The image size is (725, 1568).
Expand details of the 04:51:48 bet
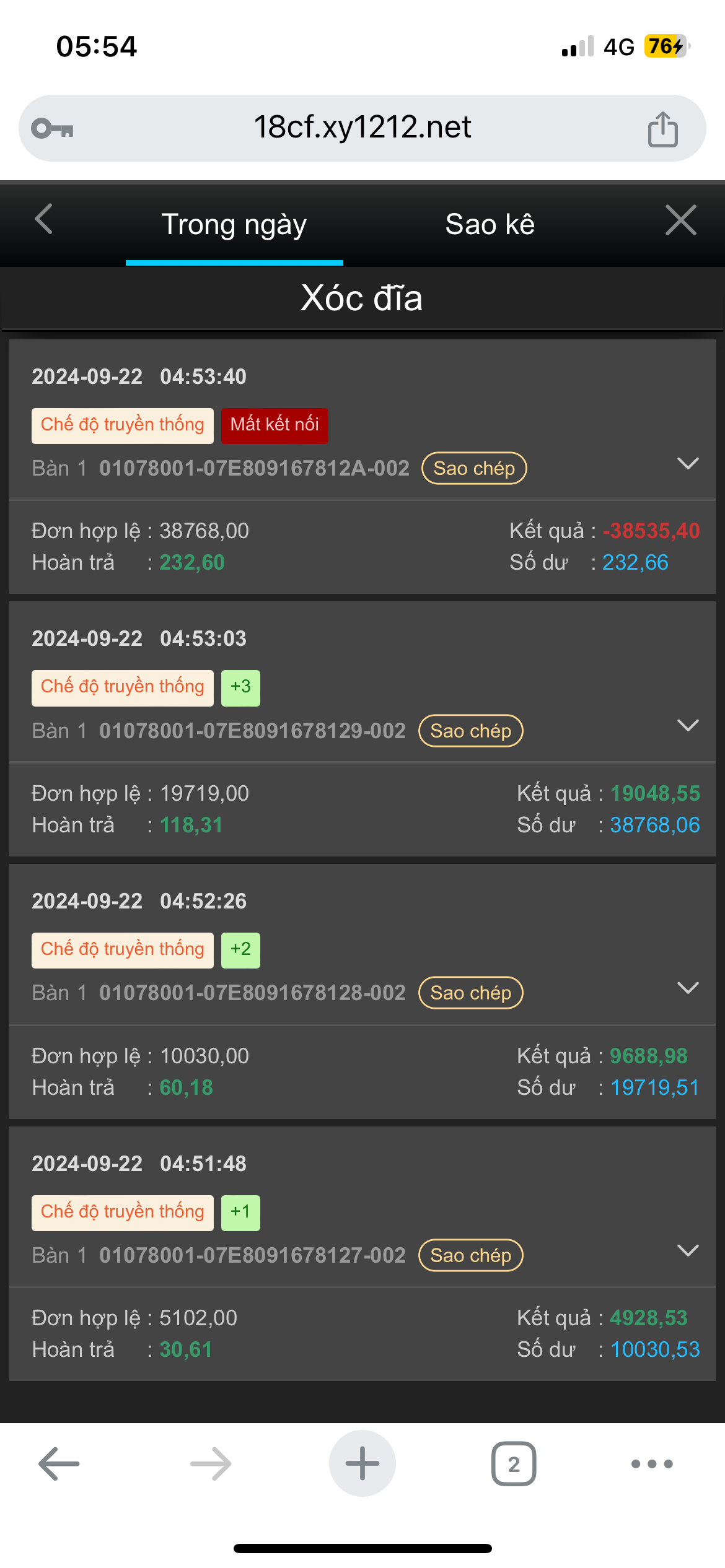click(688, 1250)
